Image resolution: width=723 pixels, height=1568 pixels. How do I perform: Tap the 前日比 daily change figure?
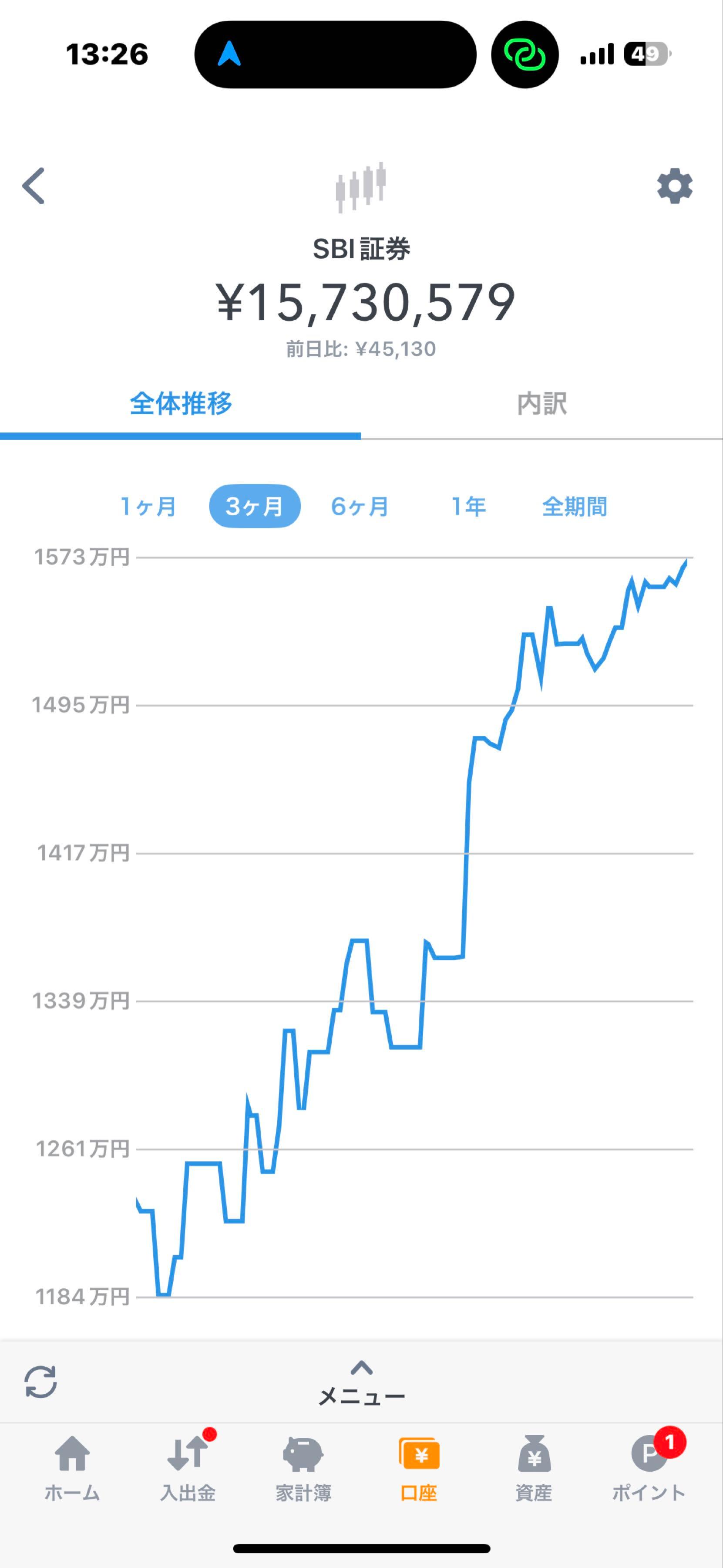tap(361, 348)
